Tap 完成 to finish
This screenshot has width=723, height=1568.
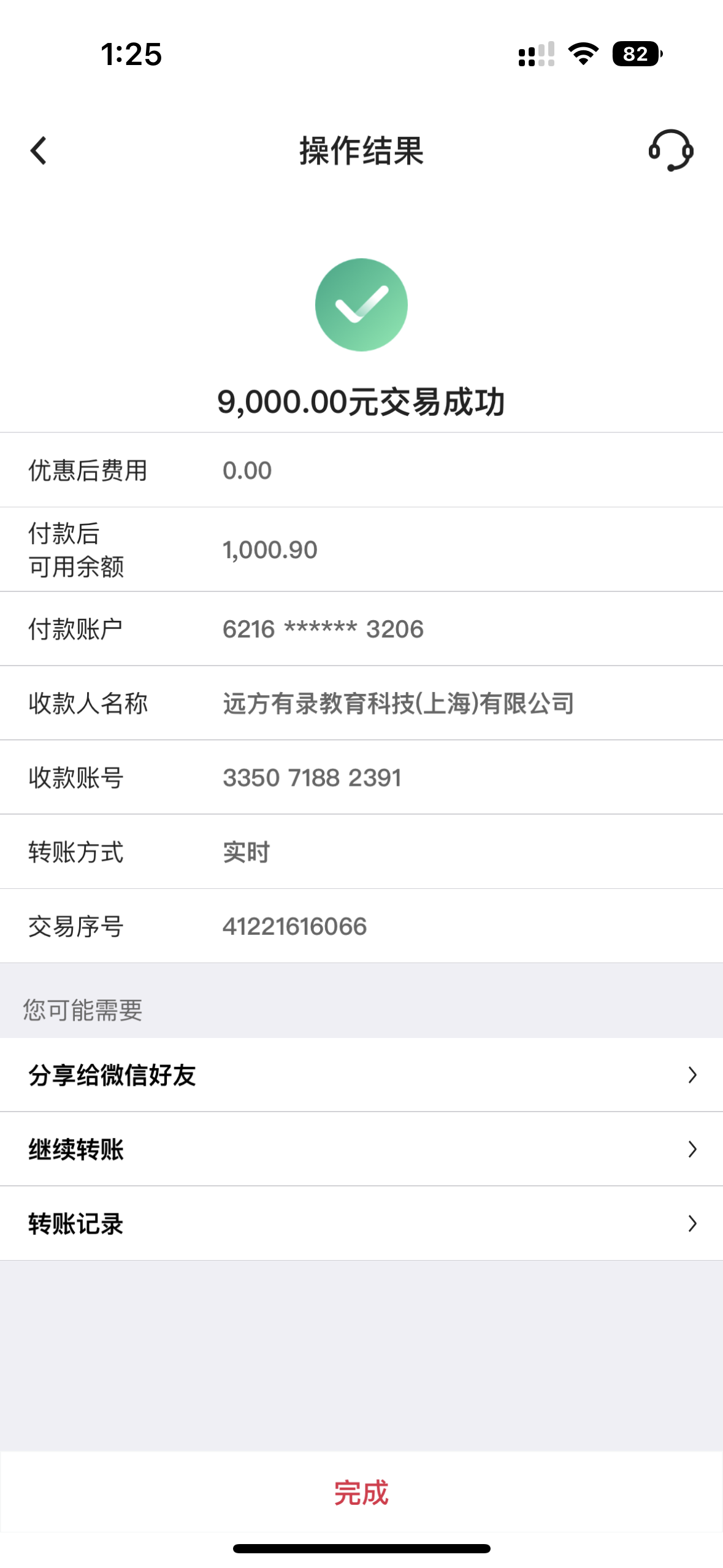click(x=361, y=1492)
